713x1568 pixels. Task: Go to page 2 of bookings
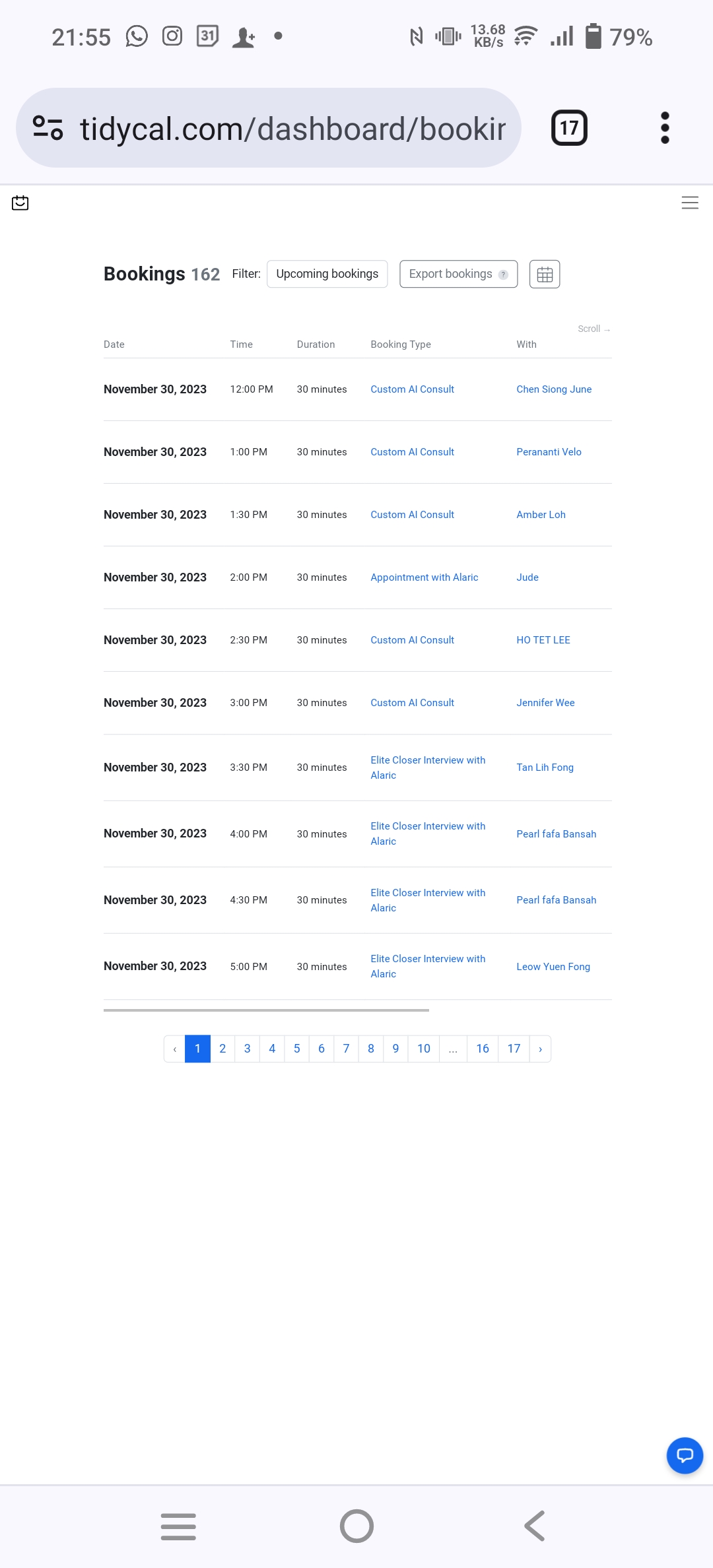coord(222,1049)
